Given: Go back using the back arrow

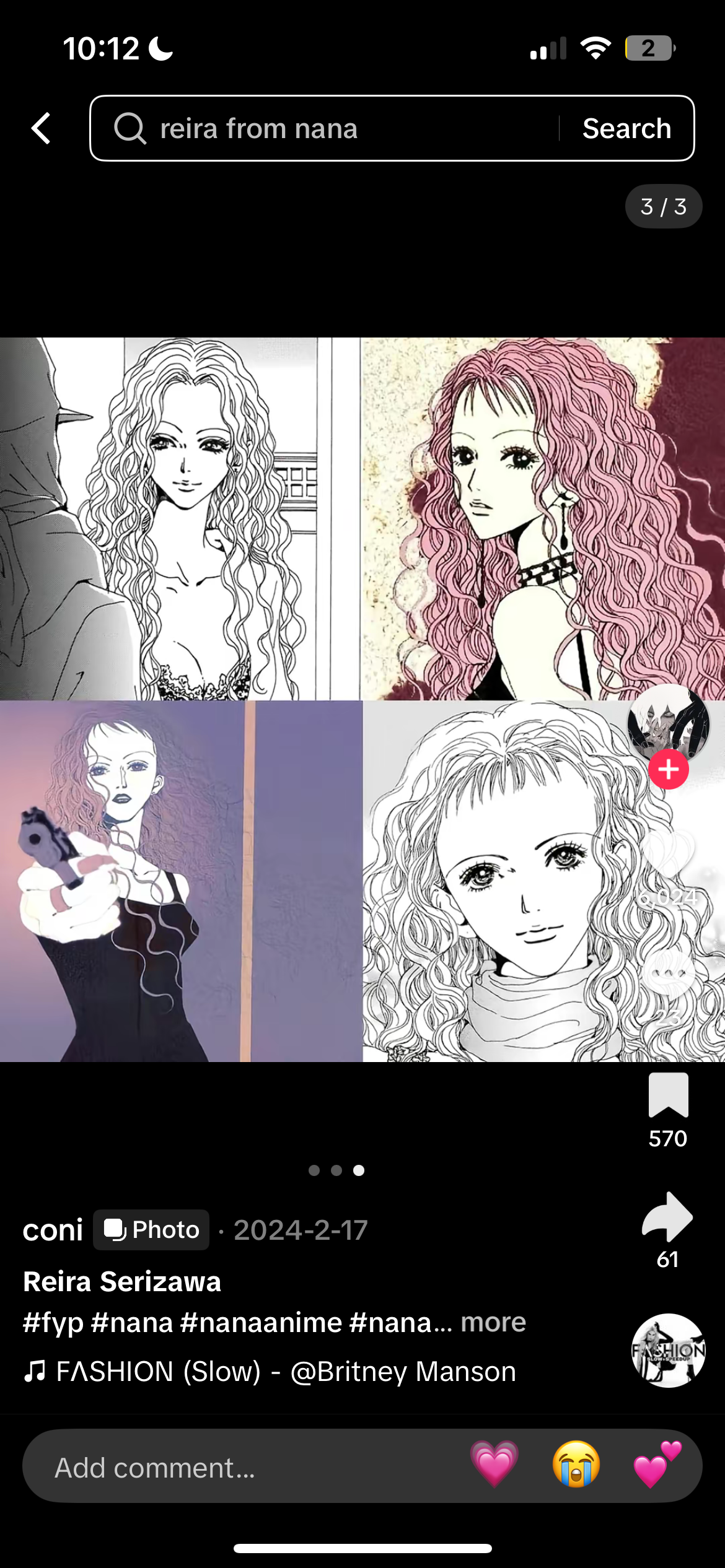Looking at the screenshot, I should pos(41,129).
